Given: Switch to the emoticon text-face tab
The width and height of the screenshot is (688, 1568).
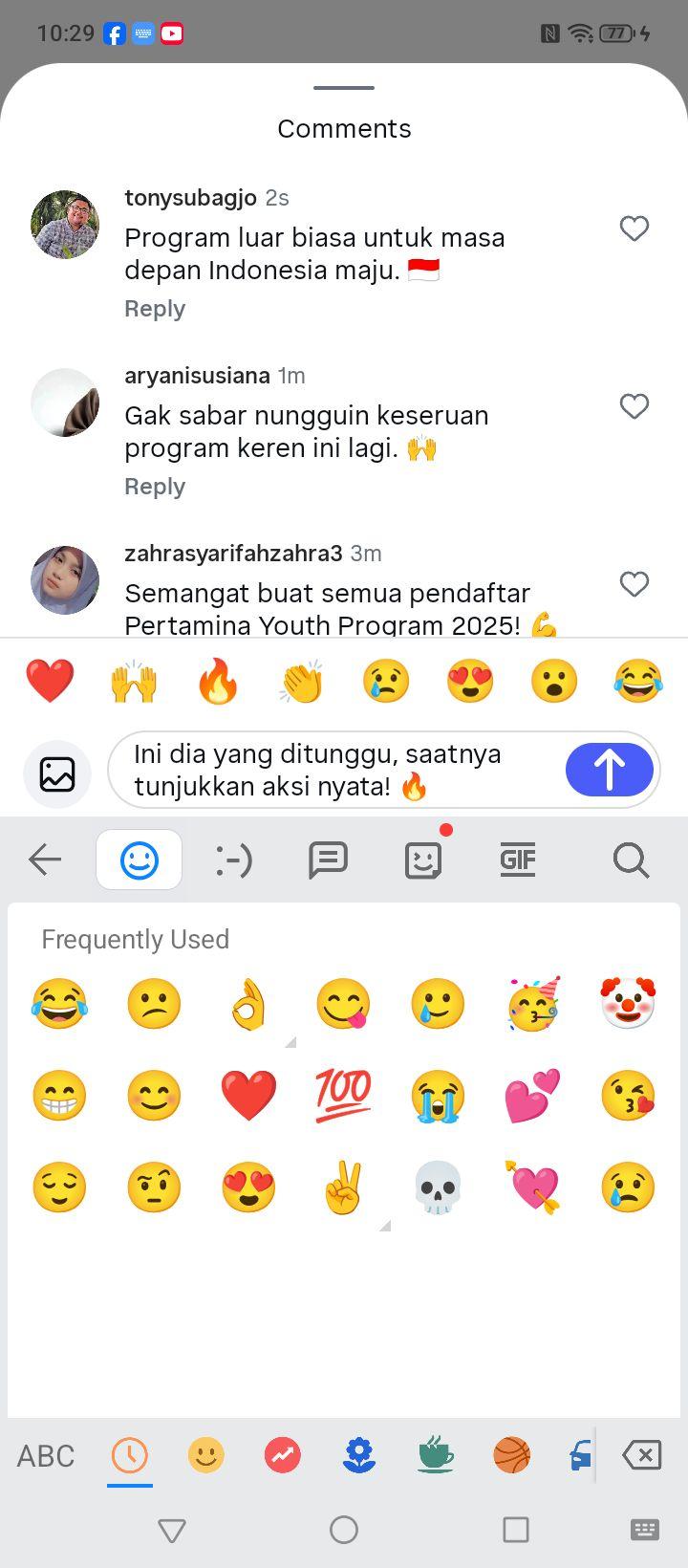Looking at the screenshot, I should [x=233, y=860].
